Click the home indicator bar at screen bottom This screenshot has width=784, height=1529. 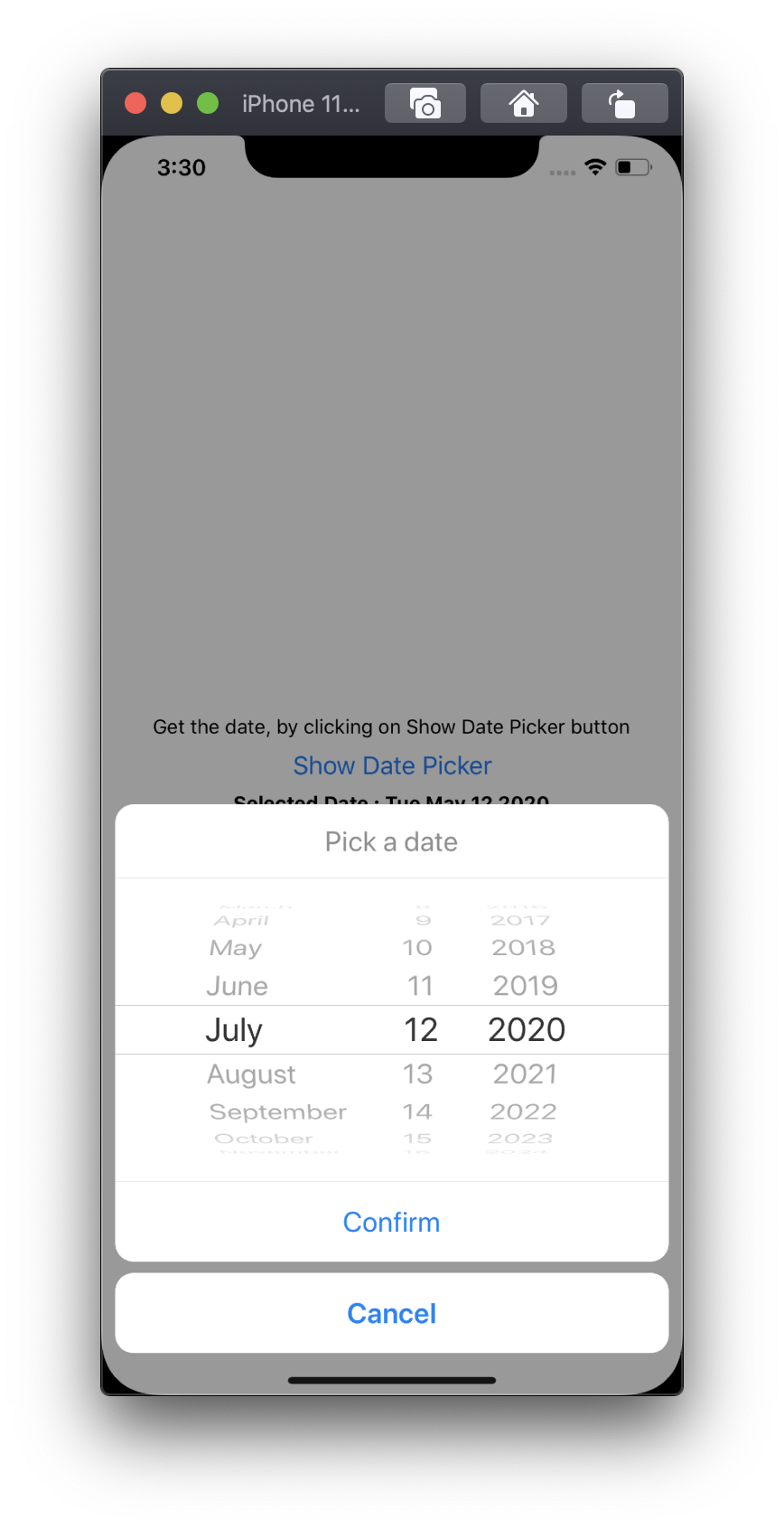pyautogui.click(x=392, y=1380)
